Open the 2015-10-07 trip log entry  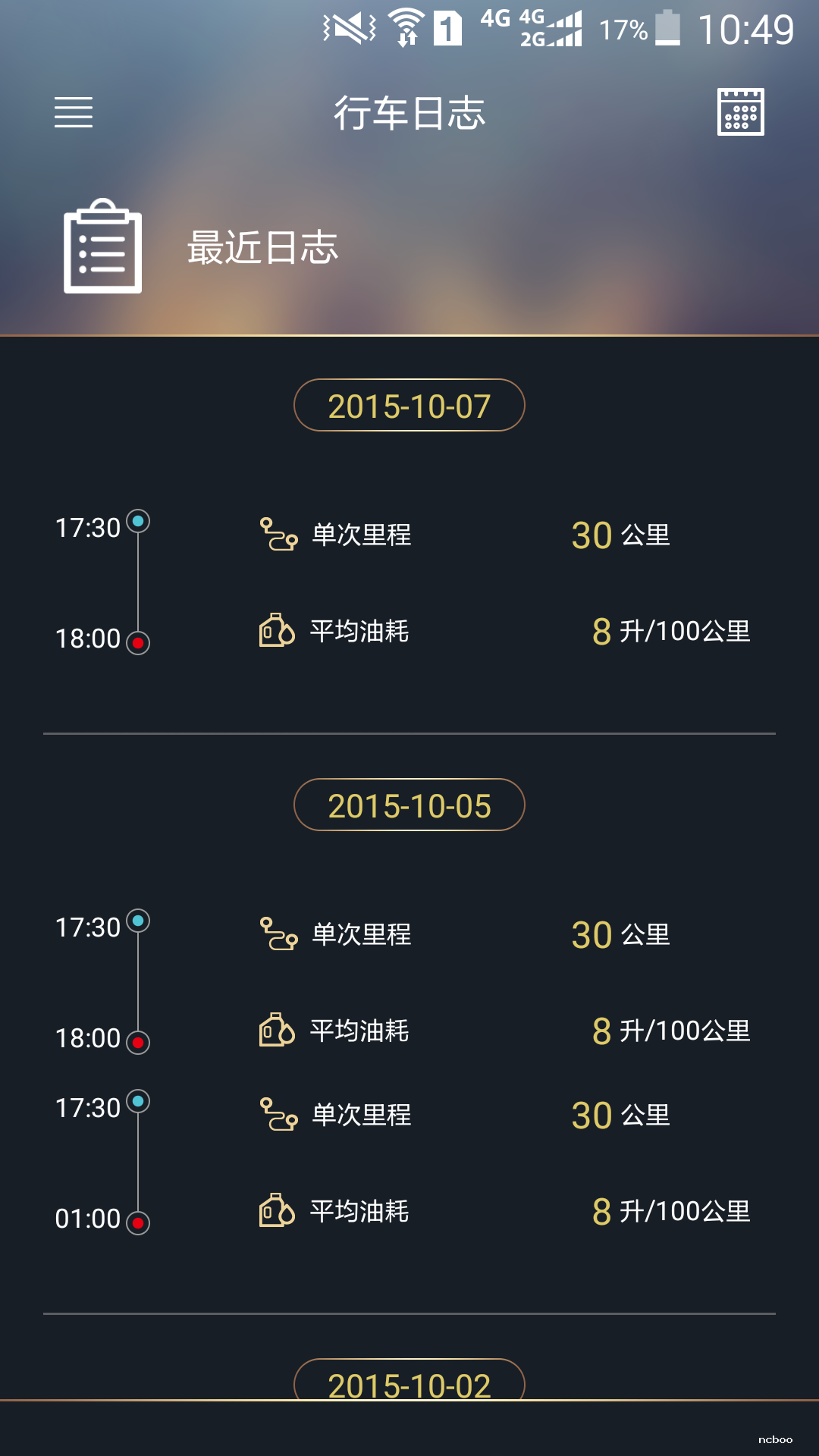pyautogui.click(x=409, y=582)
